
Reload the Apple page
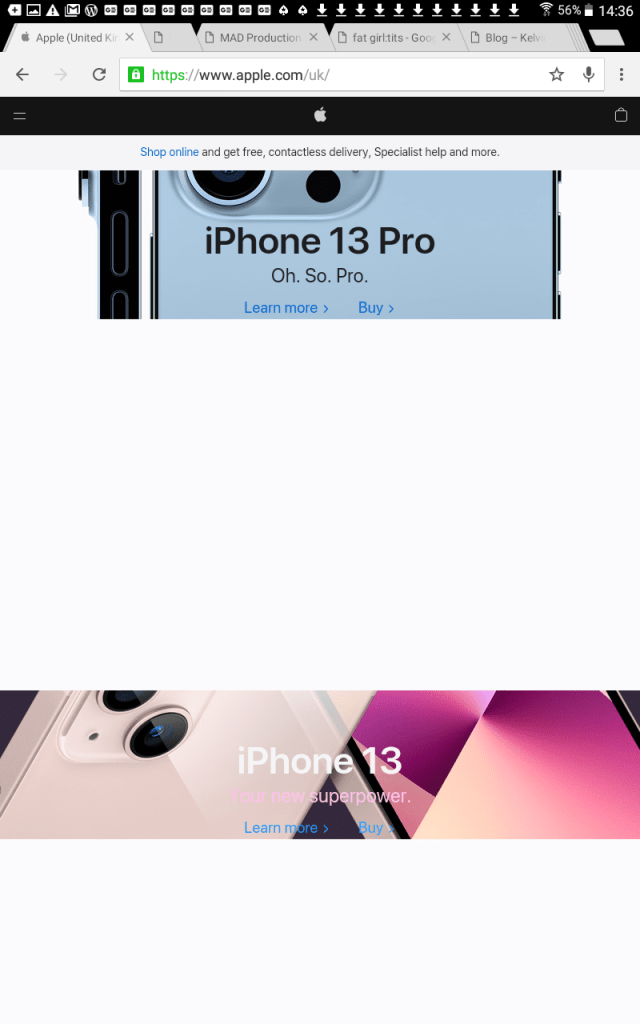click(99, 75)
